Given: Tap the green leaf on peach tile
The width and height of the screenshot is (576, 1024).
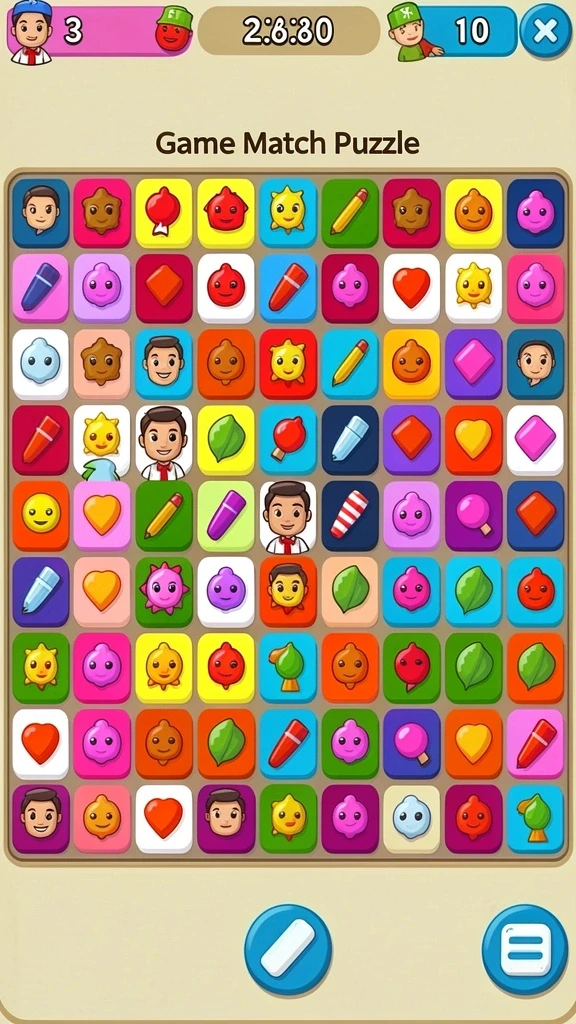Looking at the screenshot, I should click(349, 590).
